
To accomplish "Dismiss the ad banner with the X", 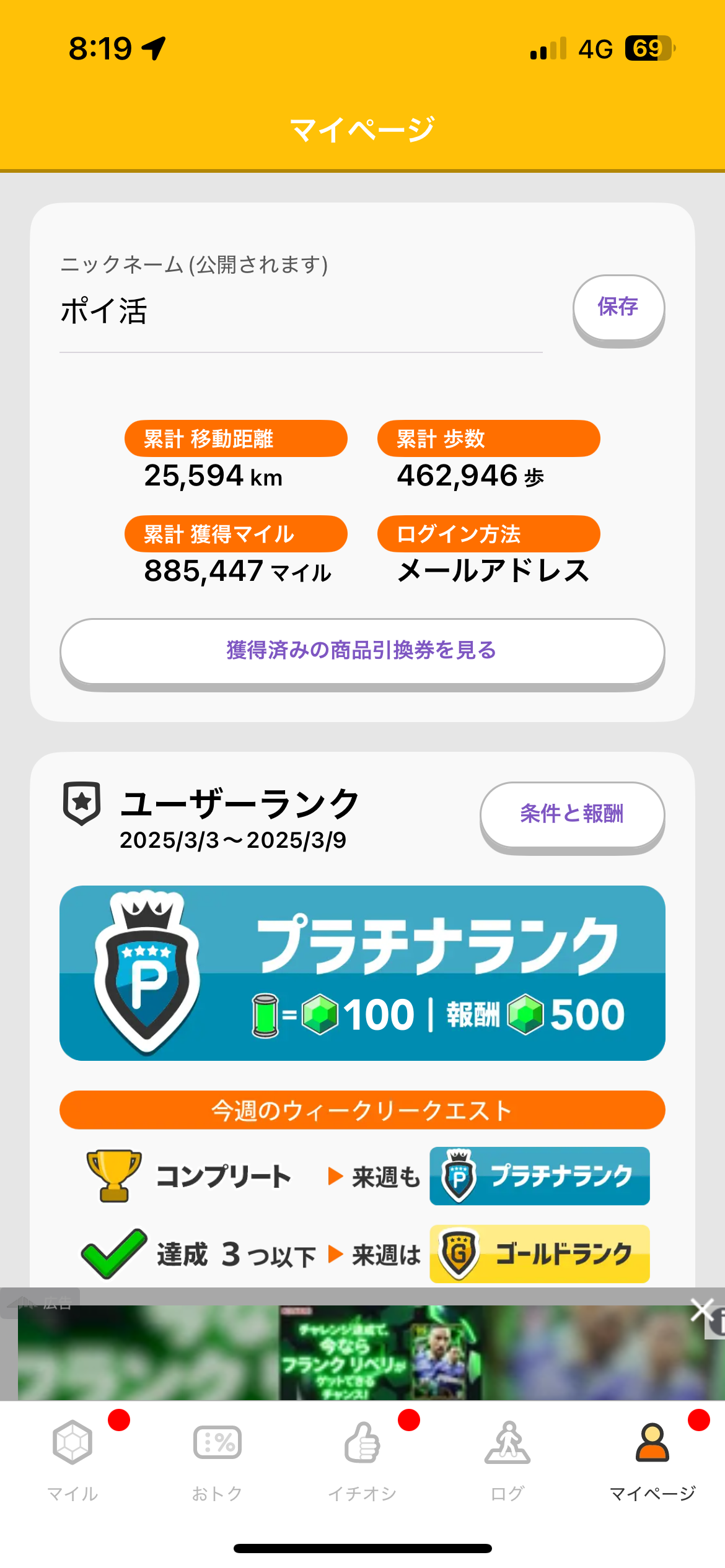I will tap(701, 1309).
